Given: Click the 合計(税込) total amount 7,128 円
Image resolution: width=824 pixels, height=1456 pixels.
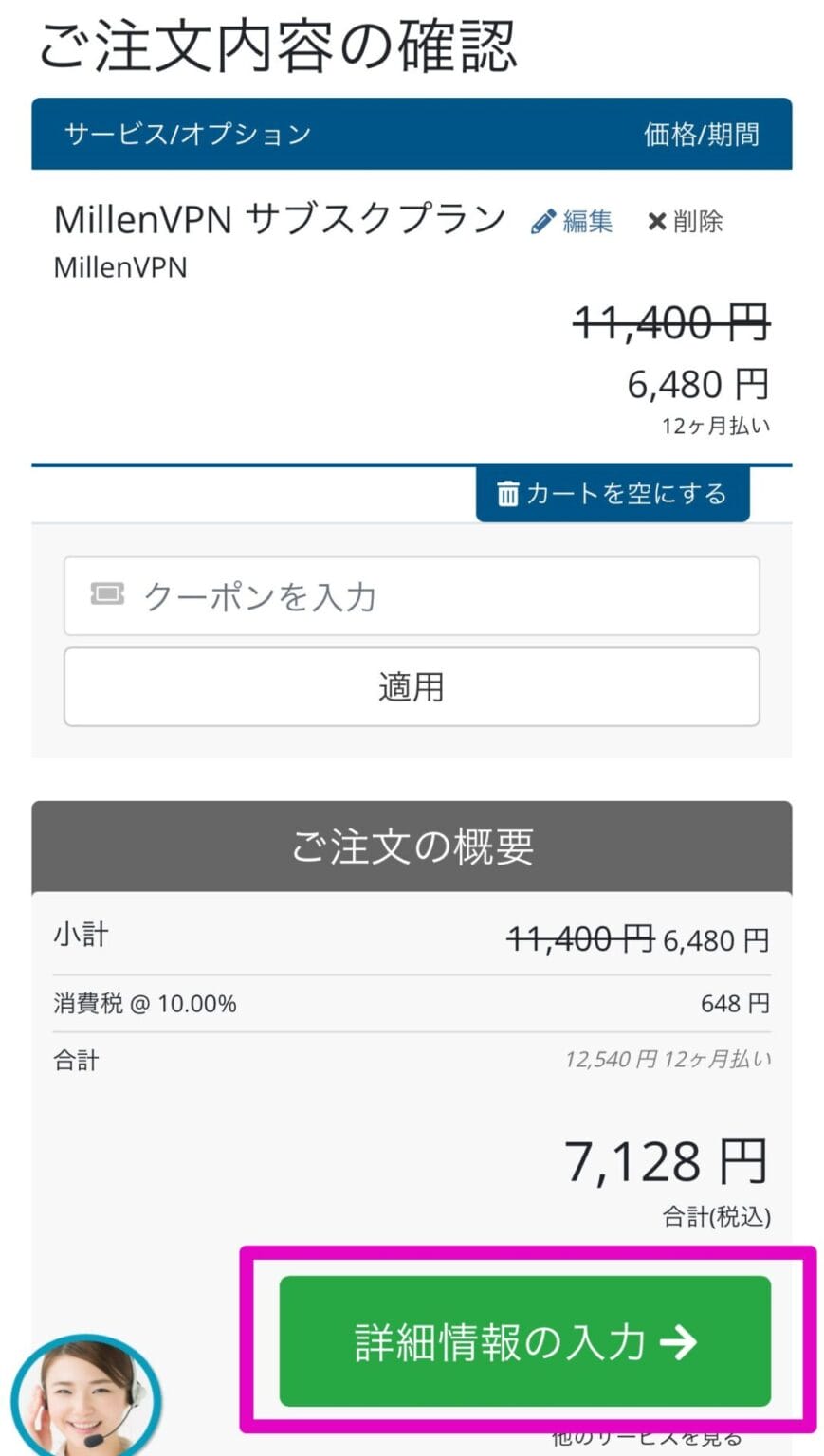Looking at the screenshot, I should [664, 1160].
